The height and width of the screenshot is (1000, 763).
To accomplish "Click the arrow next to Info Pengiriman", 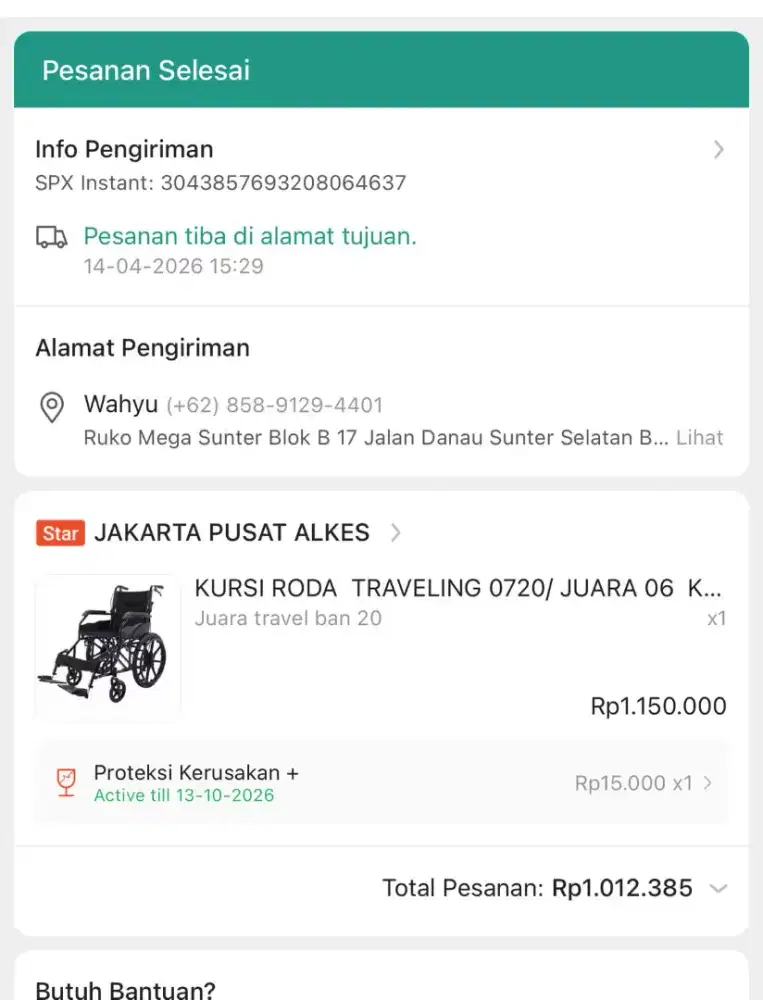I will pyautogui.click(x=718, y=149).
